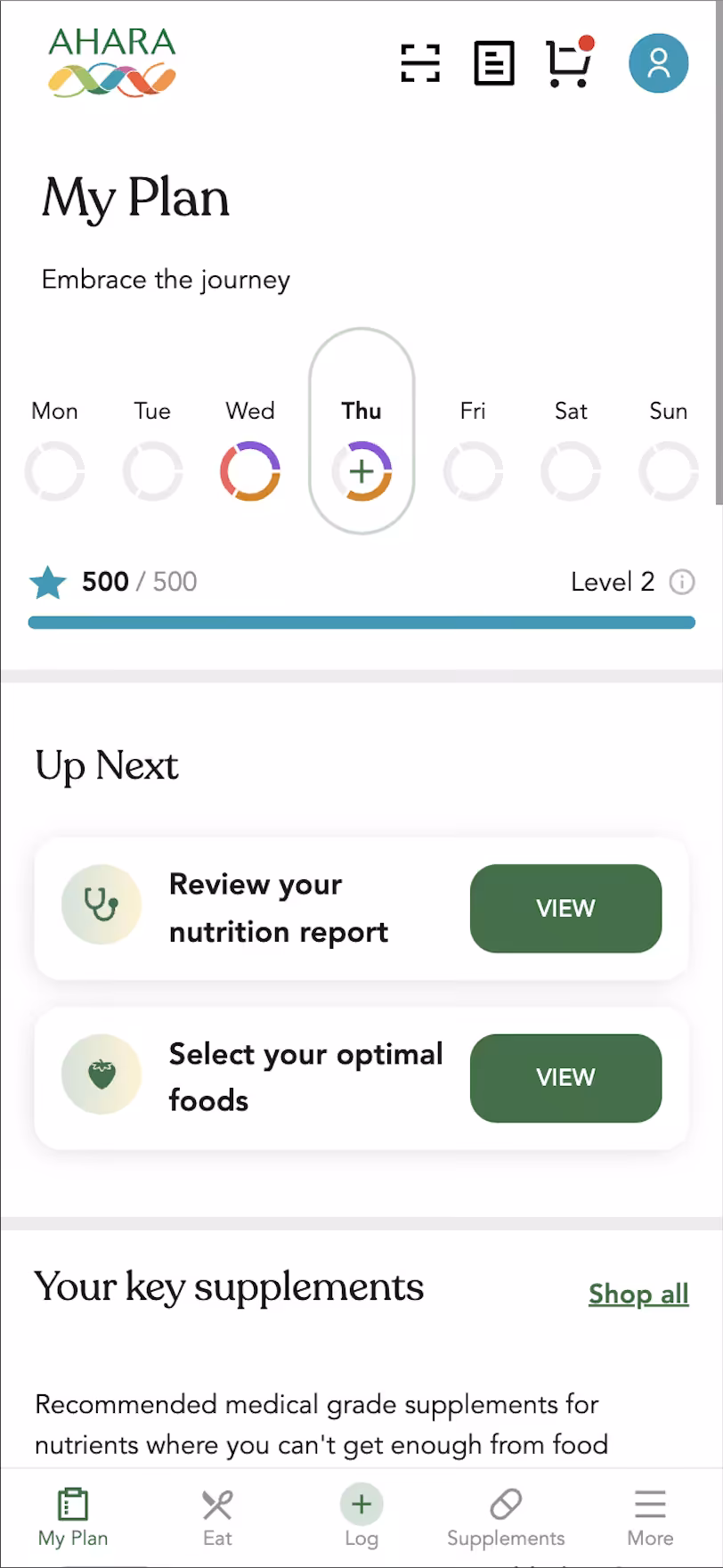Switch to the My Plan tab
The image size is (723, 1568).
(73, 1518)
